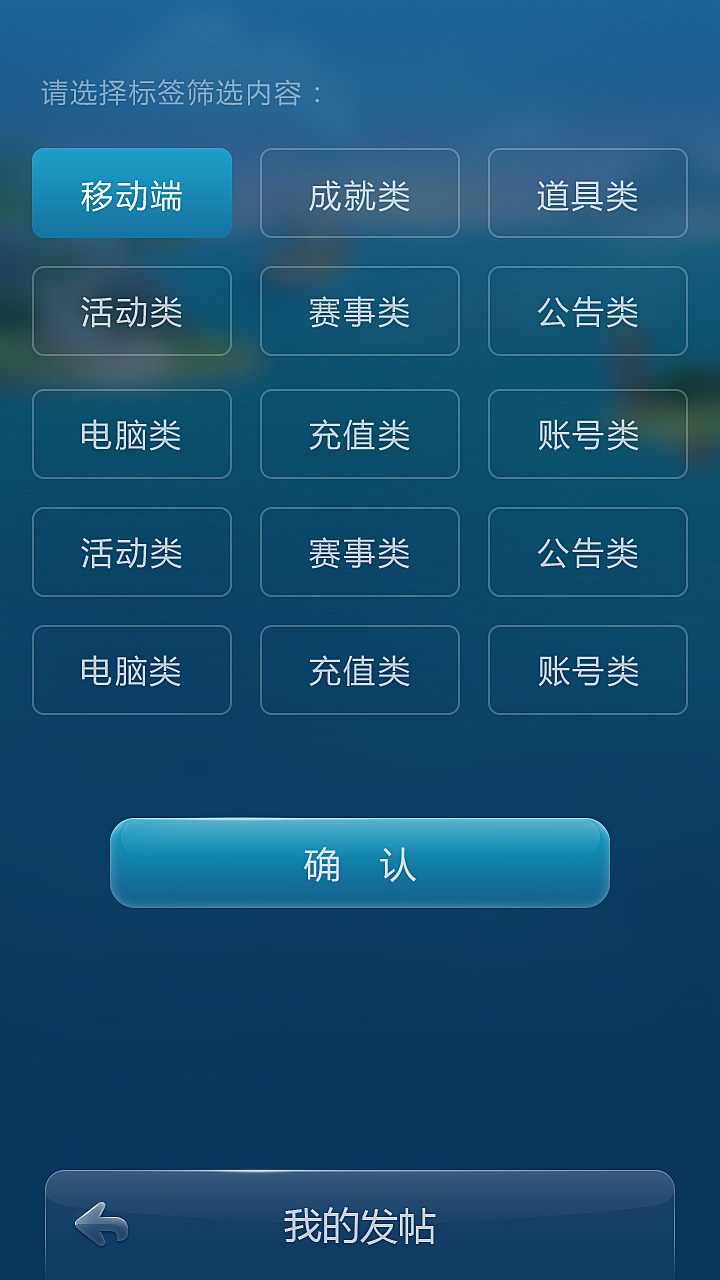720x1280 pixels.
Task: Confirm the selection with 确认
Action: coord(360,863)
